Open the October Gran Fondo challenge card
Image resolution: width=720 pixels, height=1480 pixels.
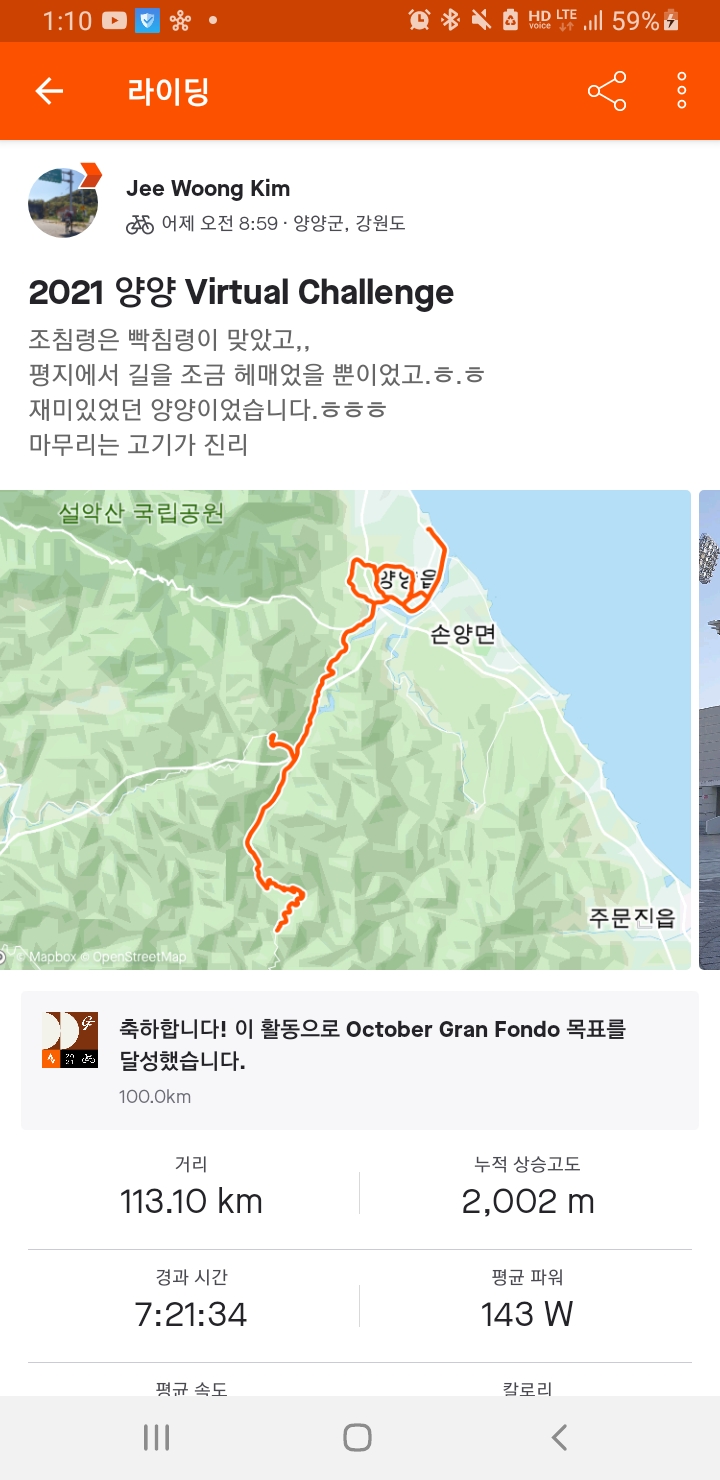[x=360, y=1060]
